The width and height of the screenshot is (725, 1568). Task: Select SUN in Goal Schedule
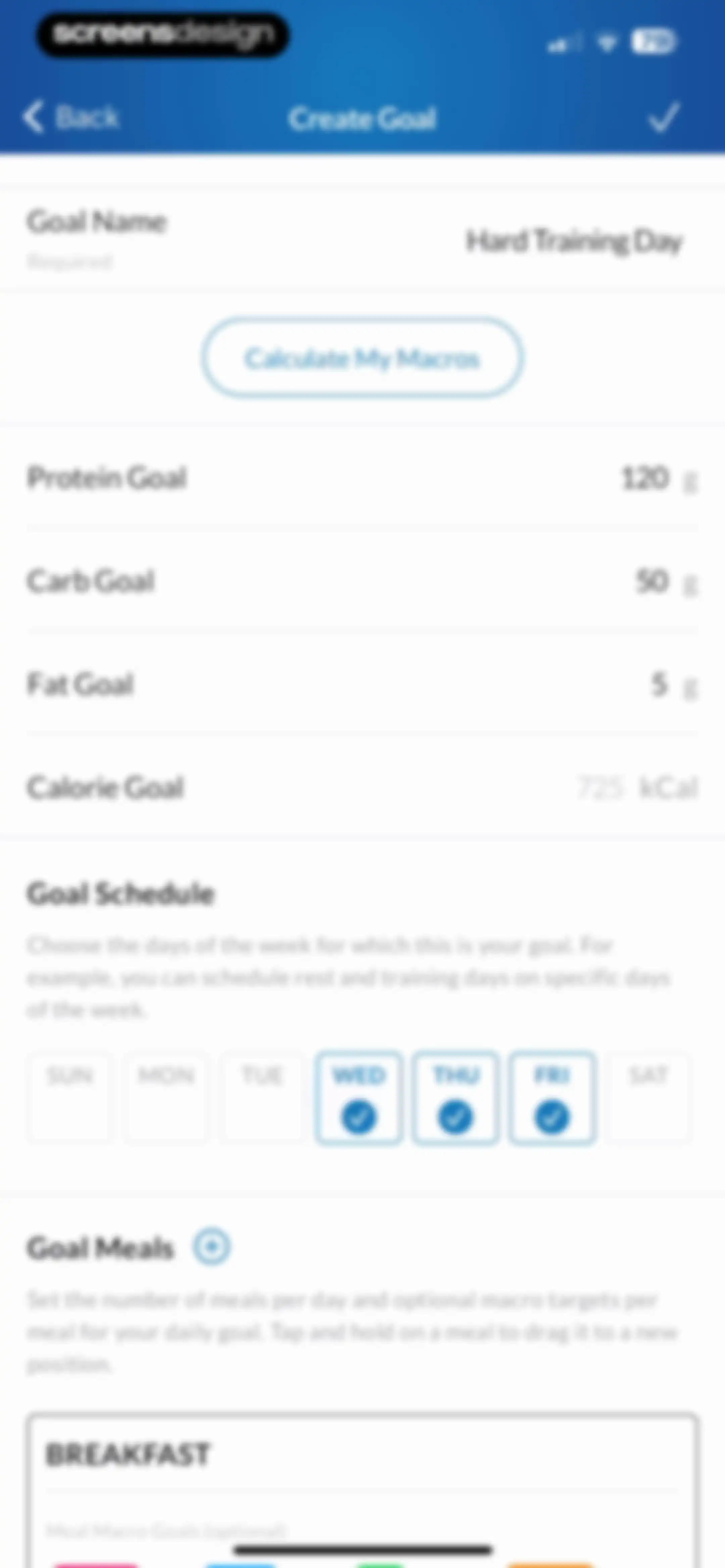pos(69,1098)
